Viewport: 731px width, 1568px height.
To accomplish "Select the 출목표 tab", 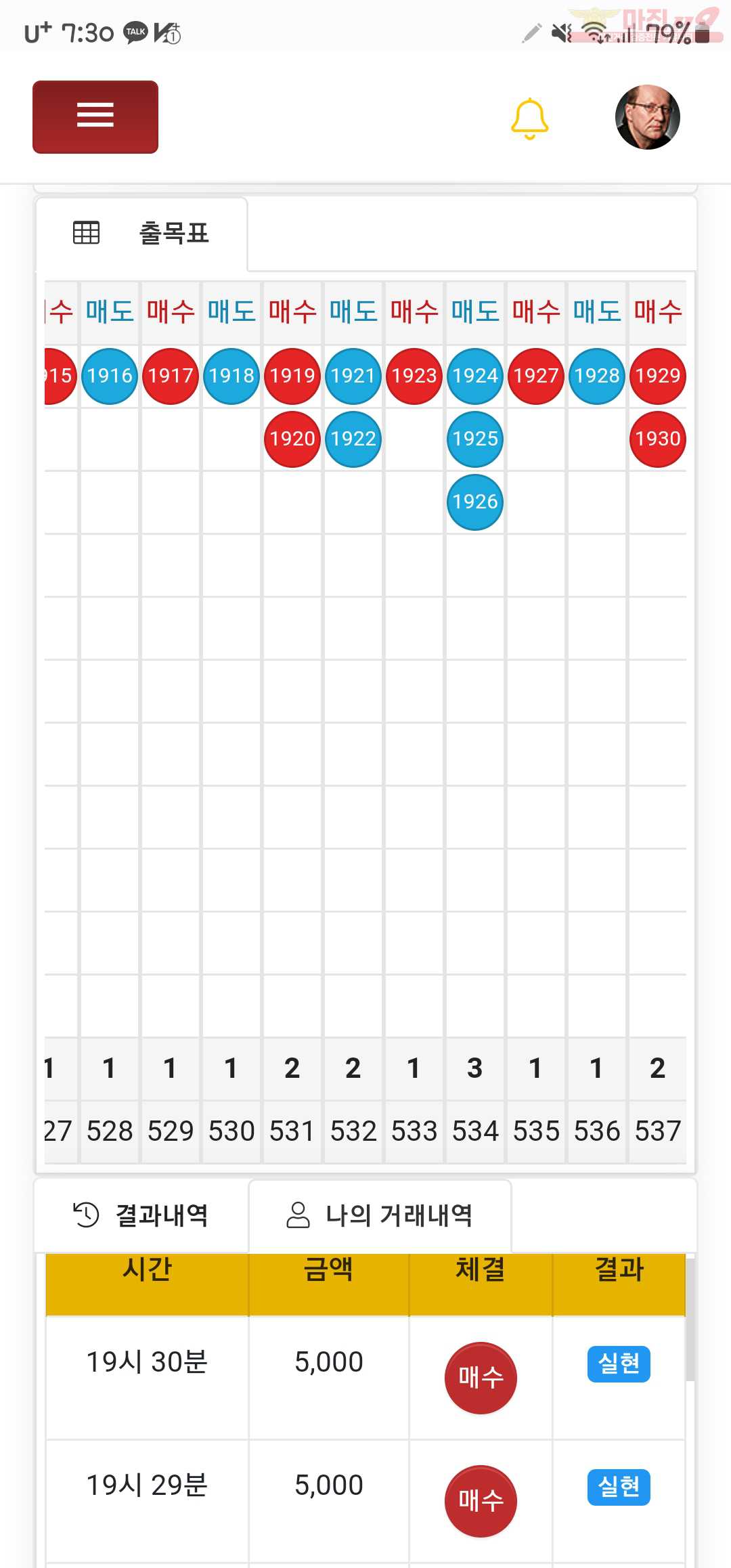I will pyautogui.click(x=141, y=234).
